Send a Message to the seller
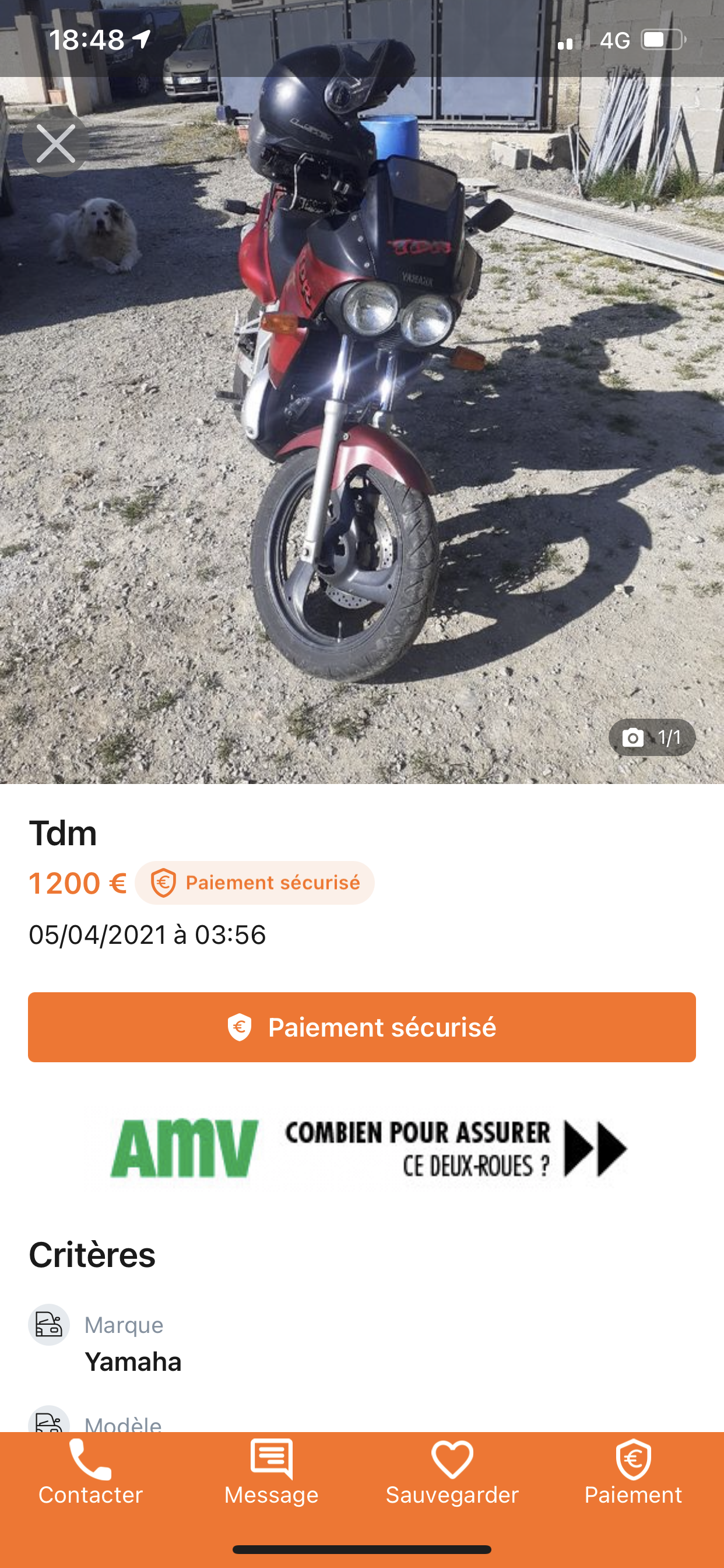The width and height of the screenshot is (724, 1568). [271, 1472]
